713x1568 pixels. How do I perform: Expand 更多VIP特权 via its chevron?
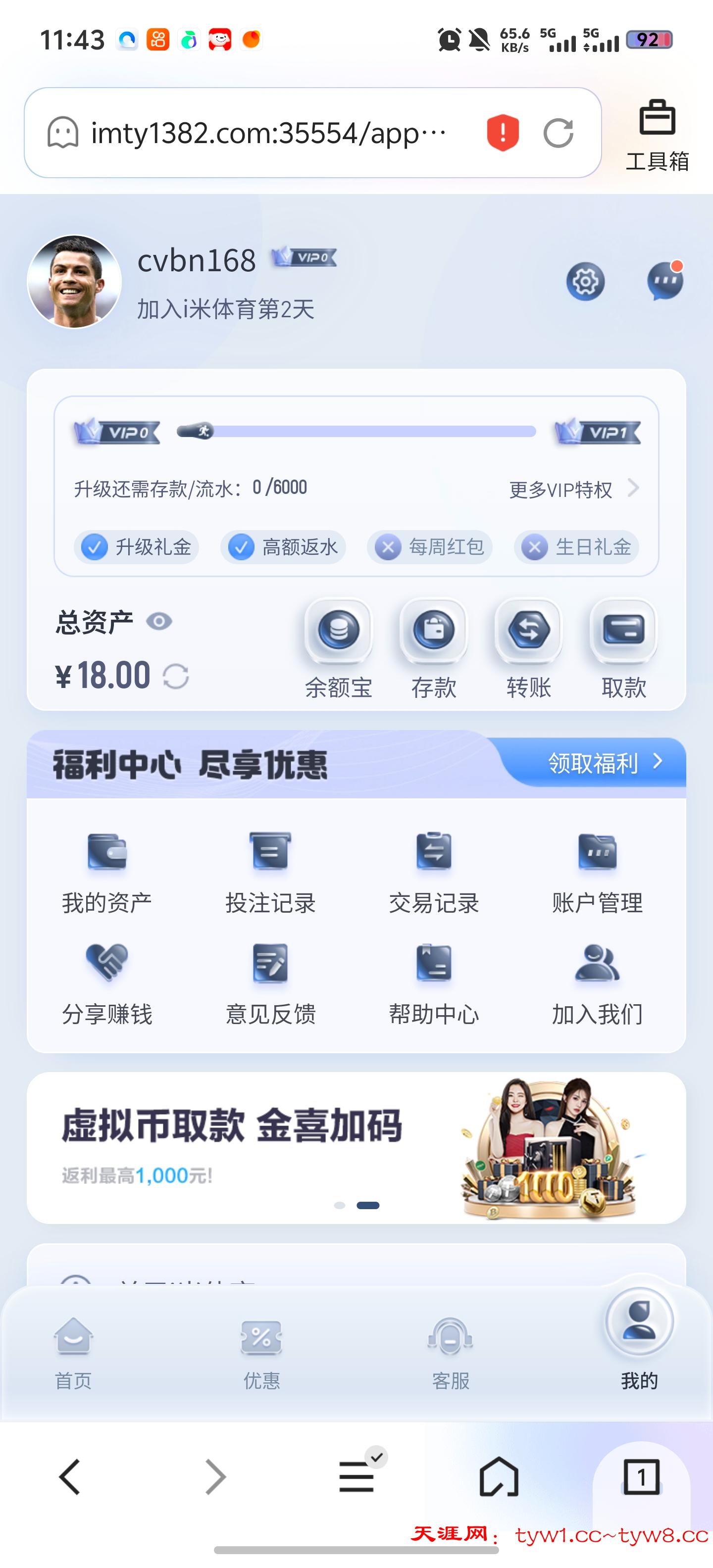[x=634, y=488]
